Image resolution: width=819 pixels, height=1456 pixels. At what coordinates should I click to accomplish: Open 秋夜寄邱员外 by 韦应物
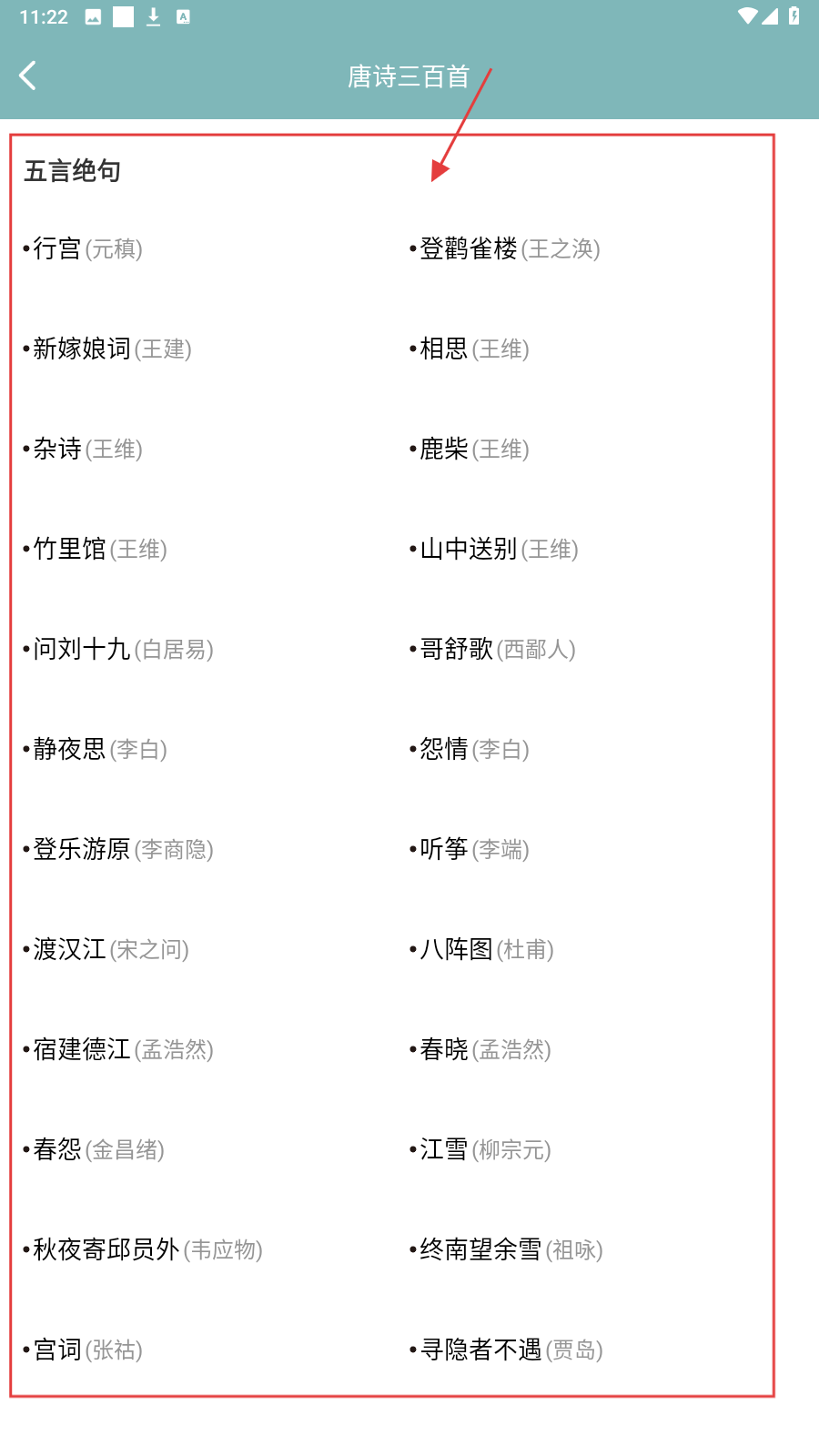pos(144,1249)
